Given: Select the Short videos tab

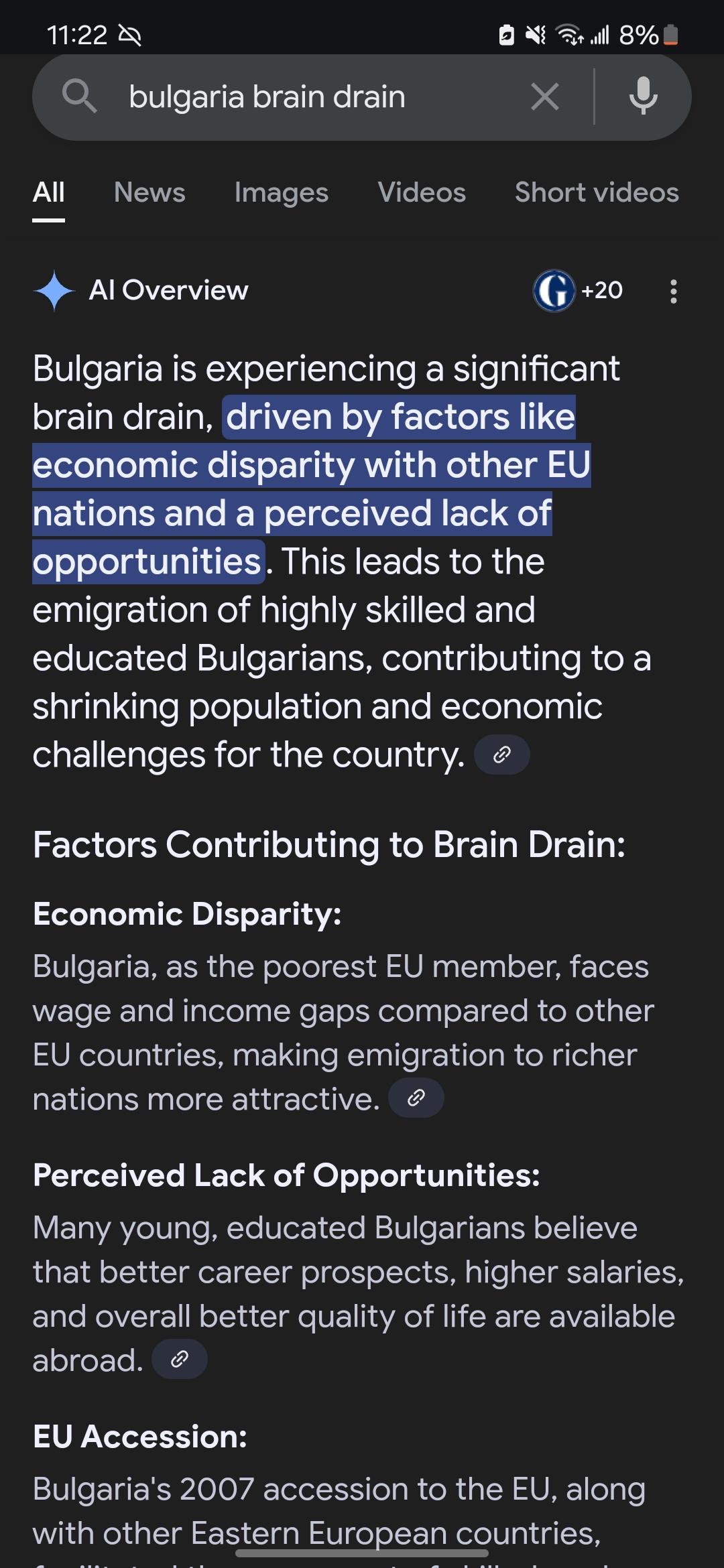Looking at the screenshot, I should click(x=597, y=193).
